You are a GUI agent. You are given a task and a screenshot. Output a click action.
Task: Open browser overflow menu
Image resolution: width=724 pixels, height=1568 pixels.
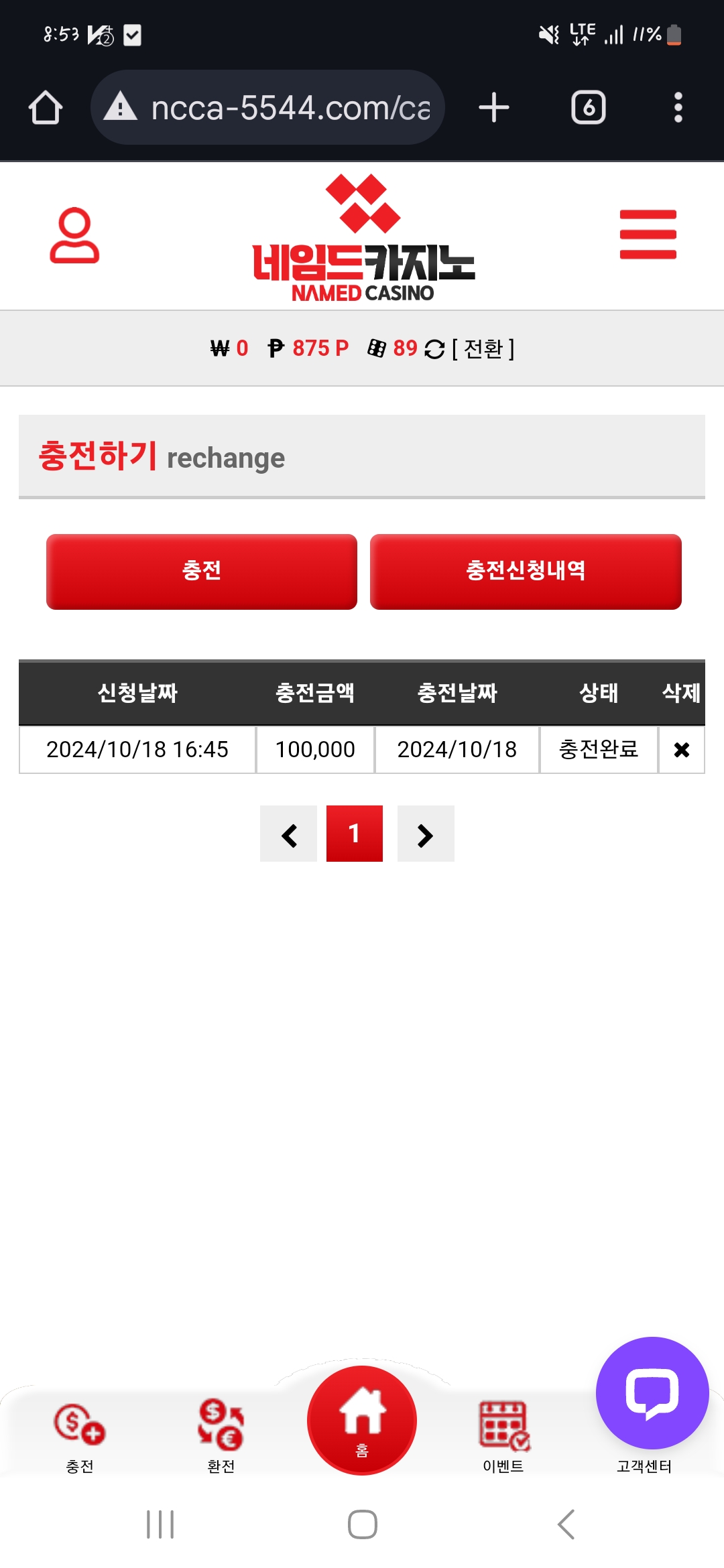click(678, 107)
